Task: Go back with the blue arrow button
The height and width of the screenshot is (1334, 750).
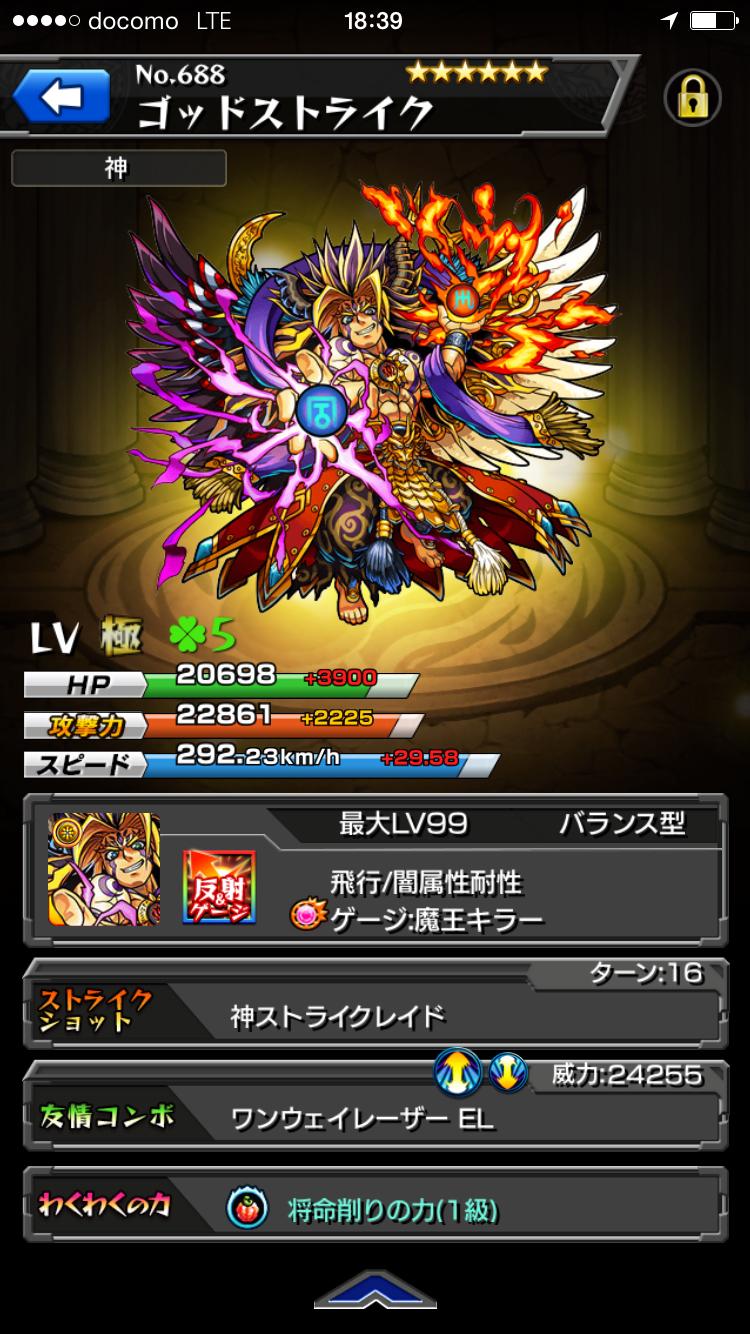Action: point(62,97)
